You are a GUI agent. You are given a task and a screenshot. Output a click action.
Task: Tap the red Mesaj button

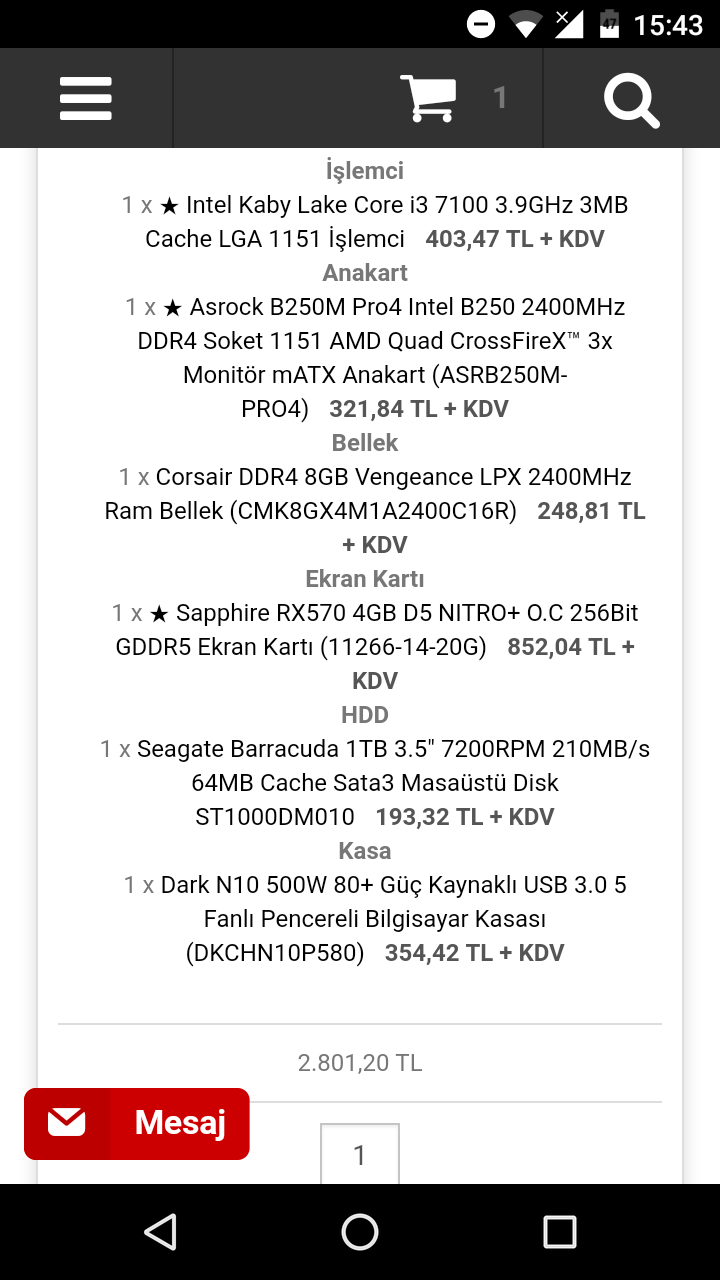[x=137, y=1123]
